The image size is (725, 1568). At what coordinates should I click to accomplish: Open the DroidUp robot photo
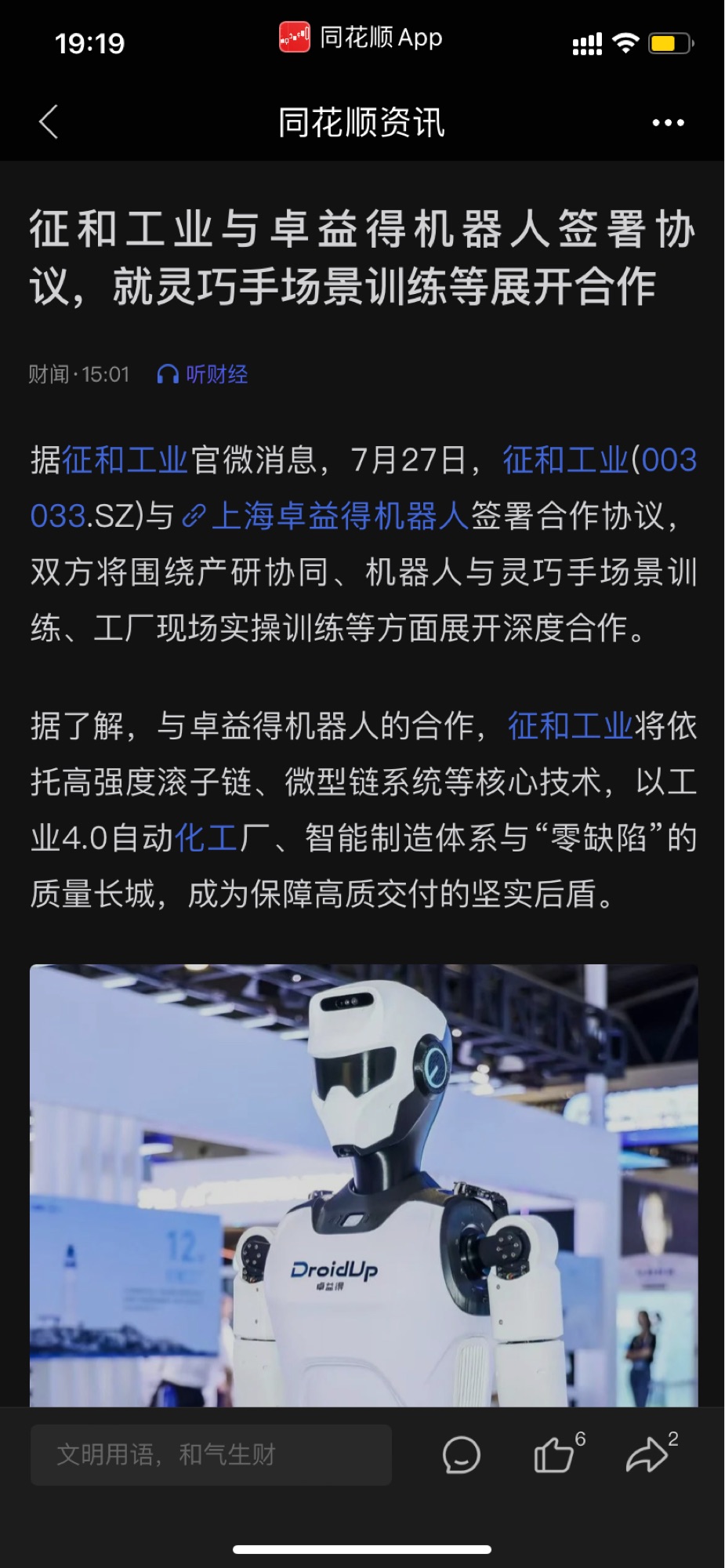[364, 1184]
